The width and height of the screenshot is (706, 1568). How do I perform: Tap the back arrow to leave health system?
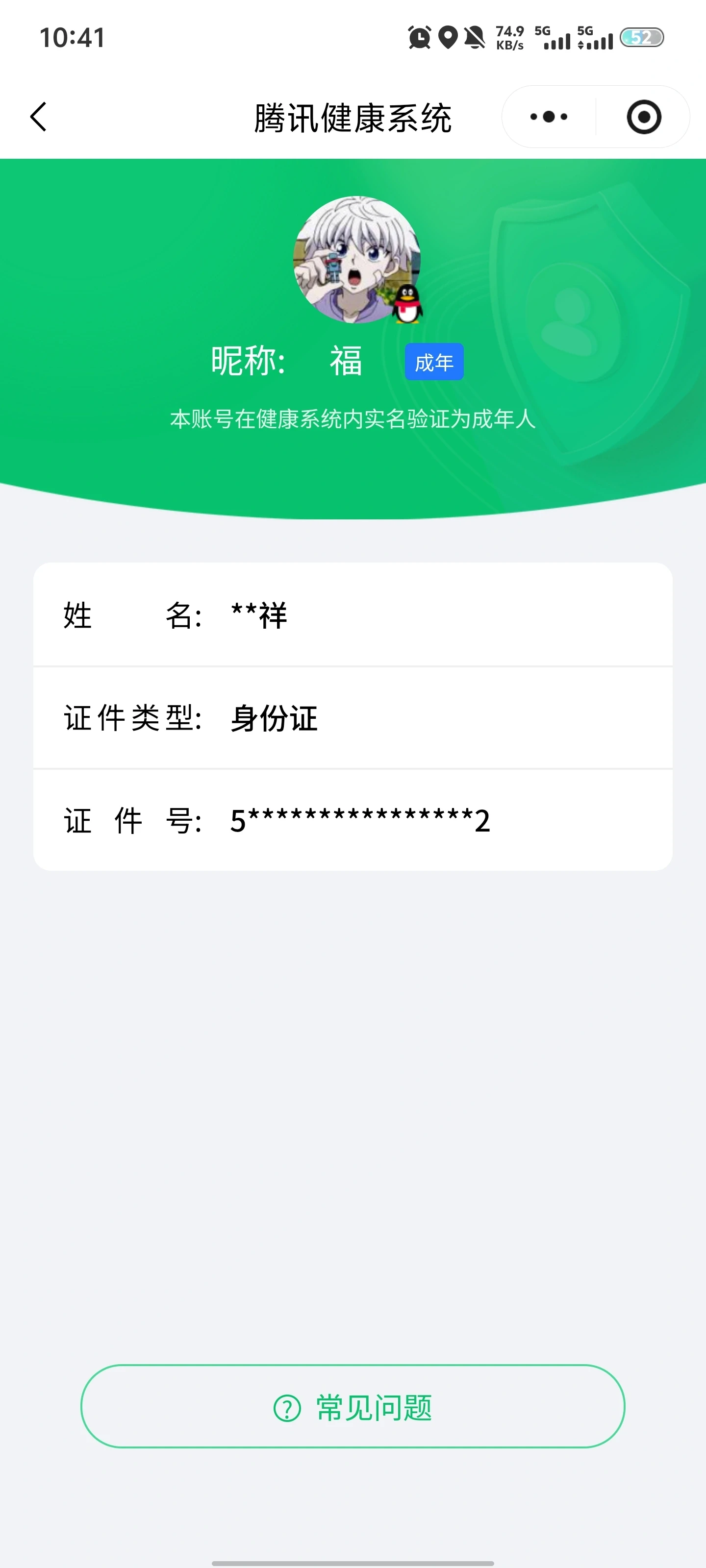click(38, 116)
